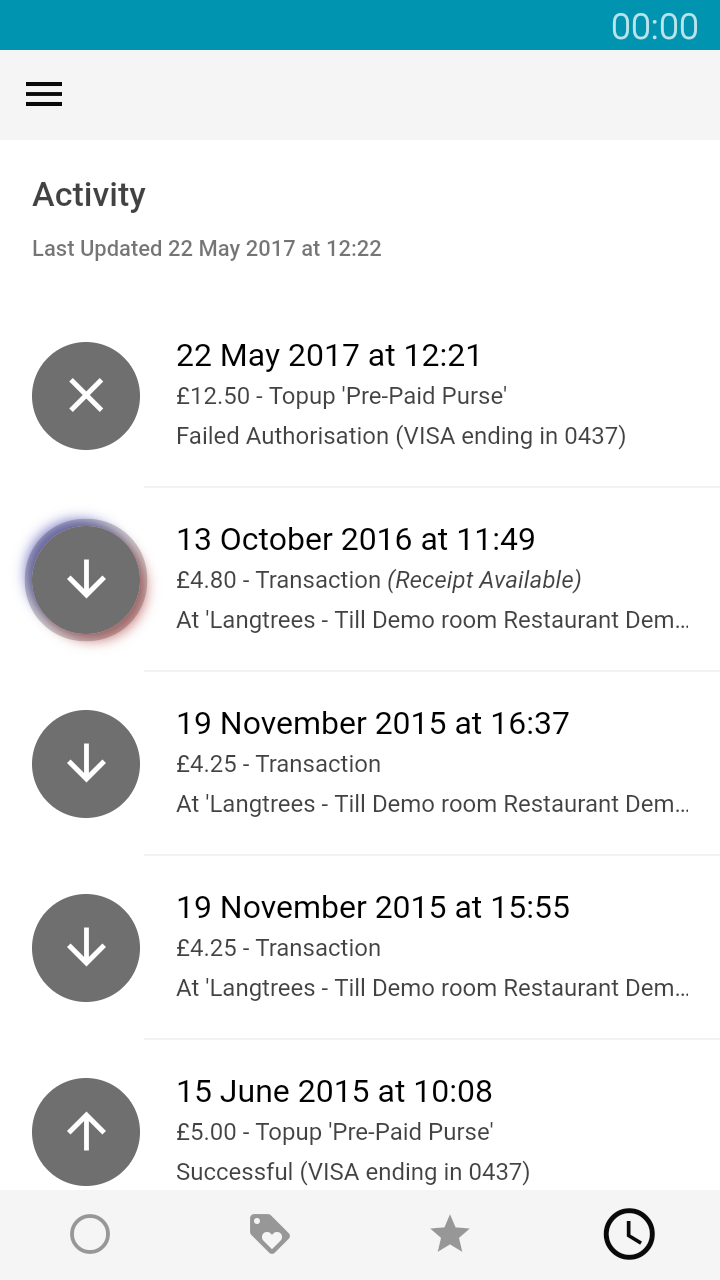
Task: Open the 15 June 2015 £5.00 topup
Action: 360,1116
